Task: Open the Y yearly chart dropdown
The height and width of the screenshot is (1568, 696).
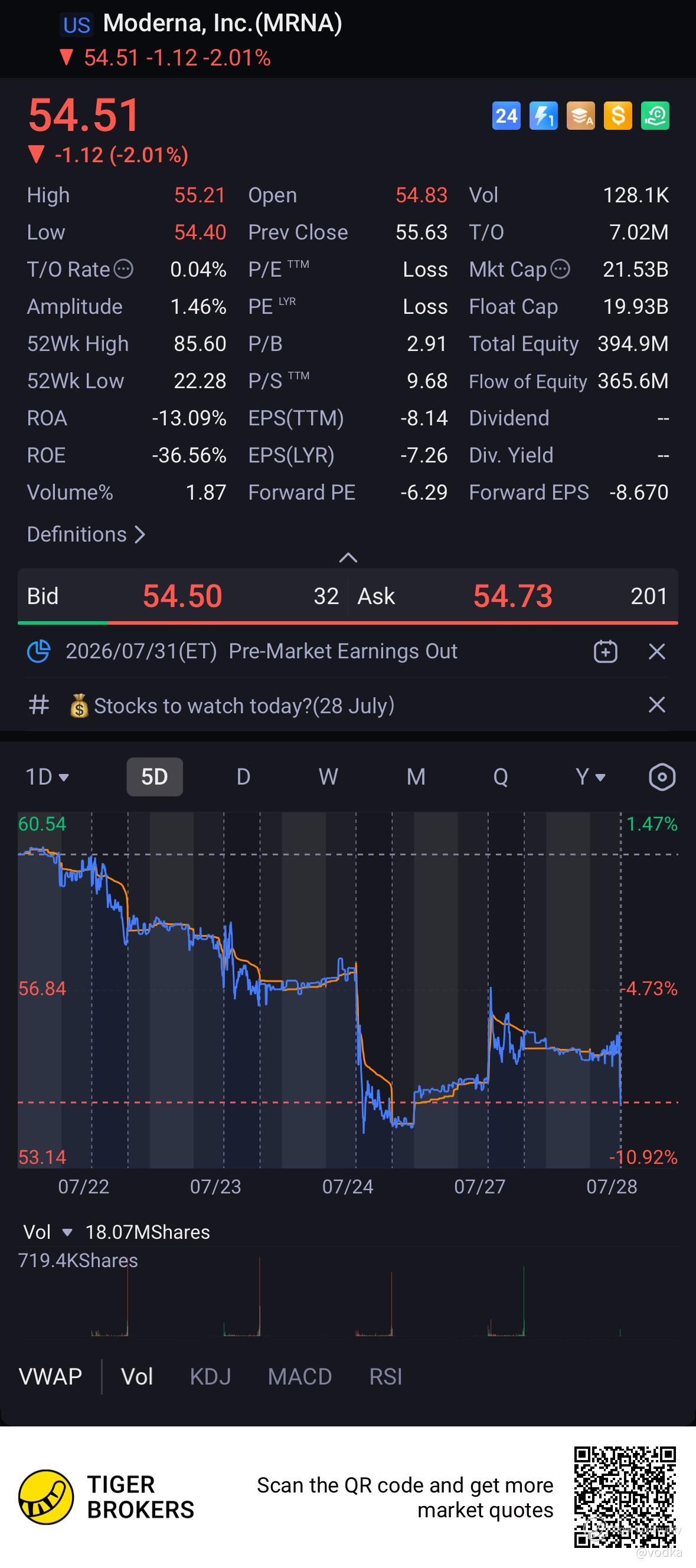Action: pos(590,777)
